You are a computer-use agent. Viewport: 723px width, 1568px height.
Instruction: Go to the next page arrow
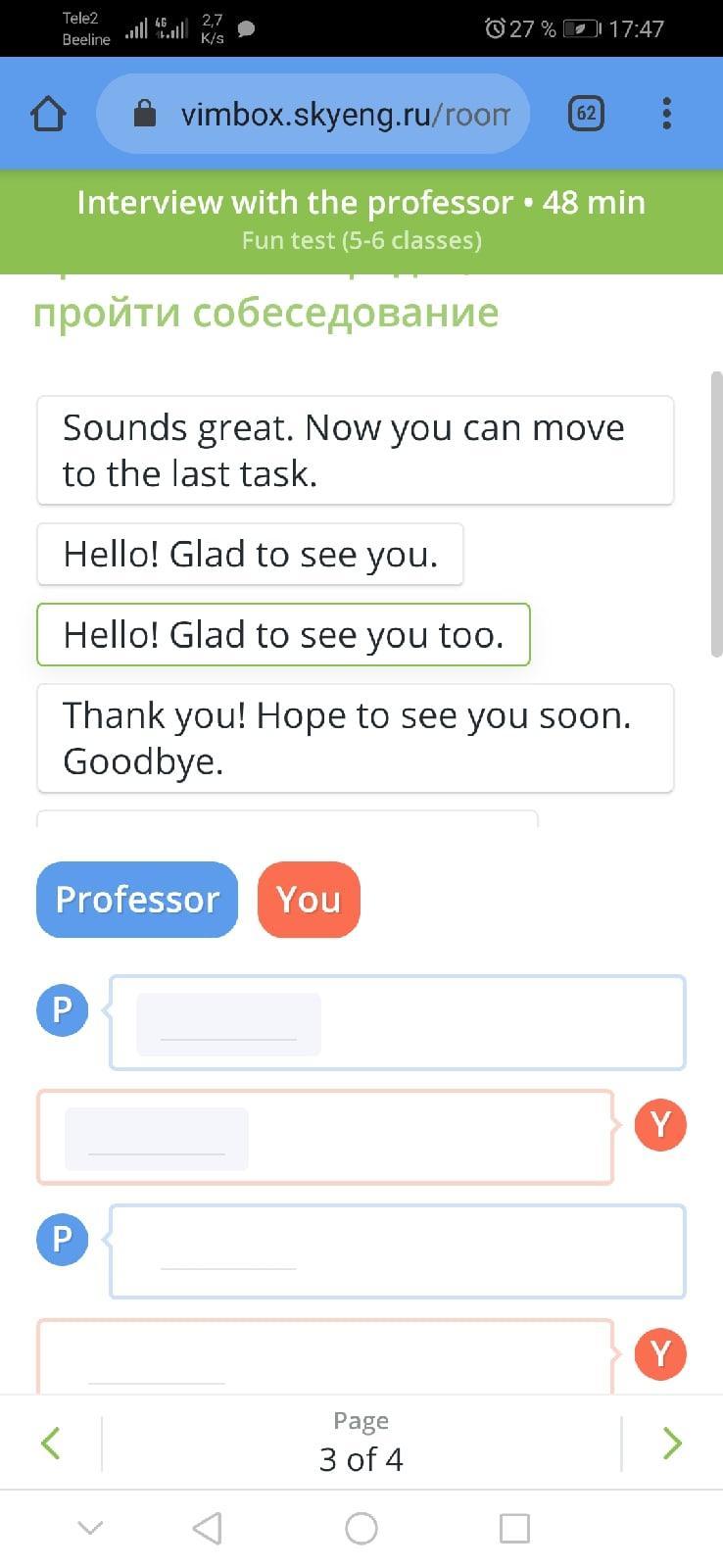[x=672, y=1443]
